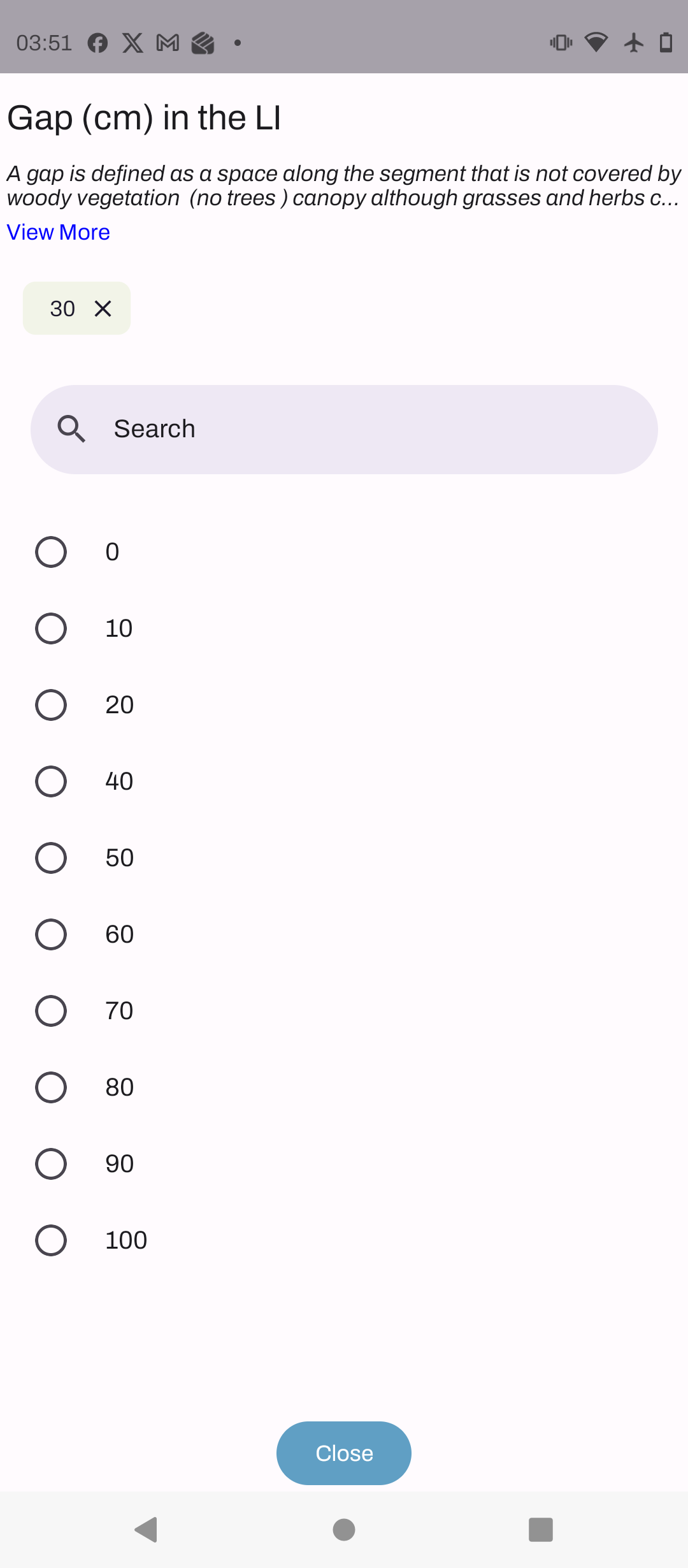
Task: Tap the Wi-Fi status icon
Action: [596, 43]
